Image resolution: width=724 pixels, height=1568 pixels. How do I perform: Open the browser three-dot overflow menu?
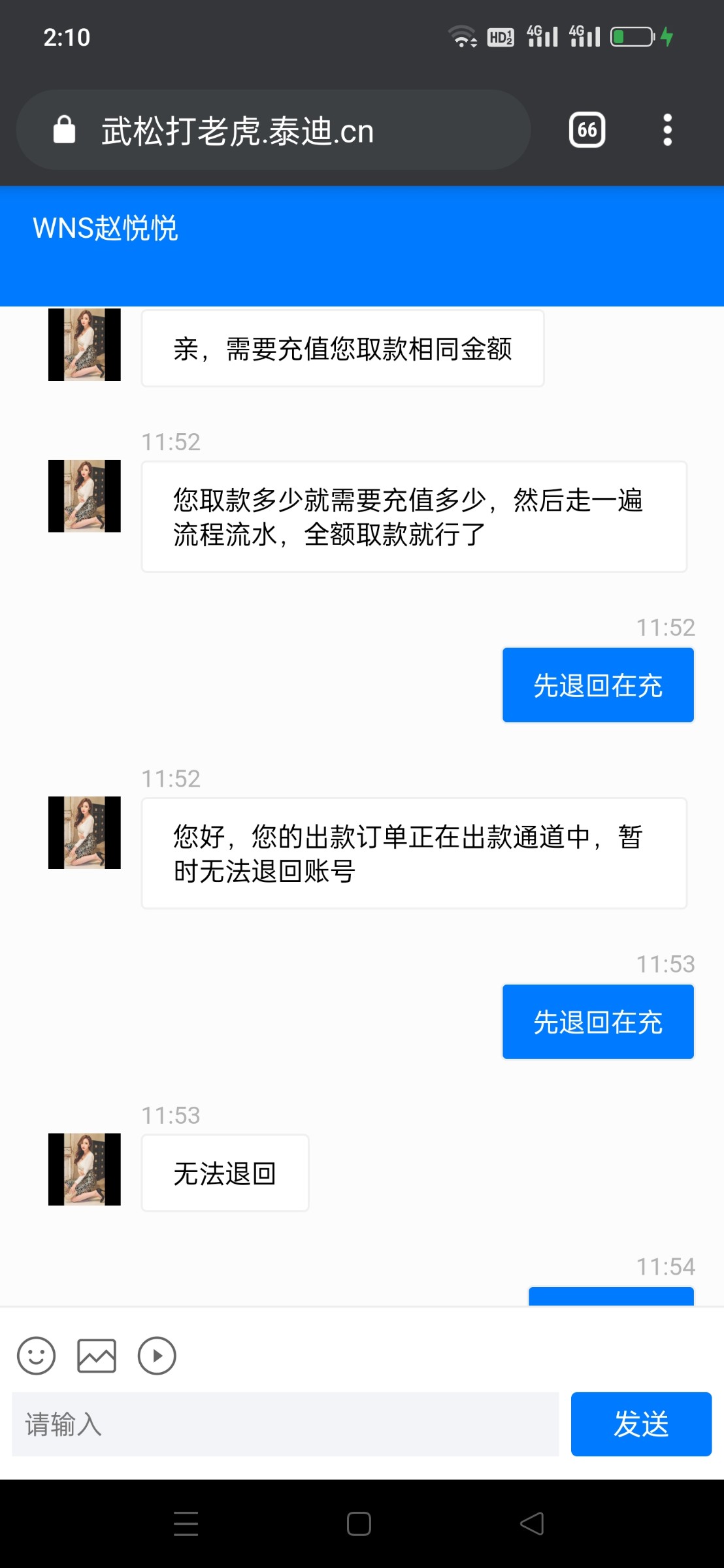[x=667, y=130]
